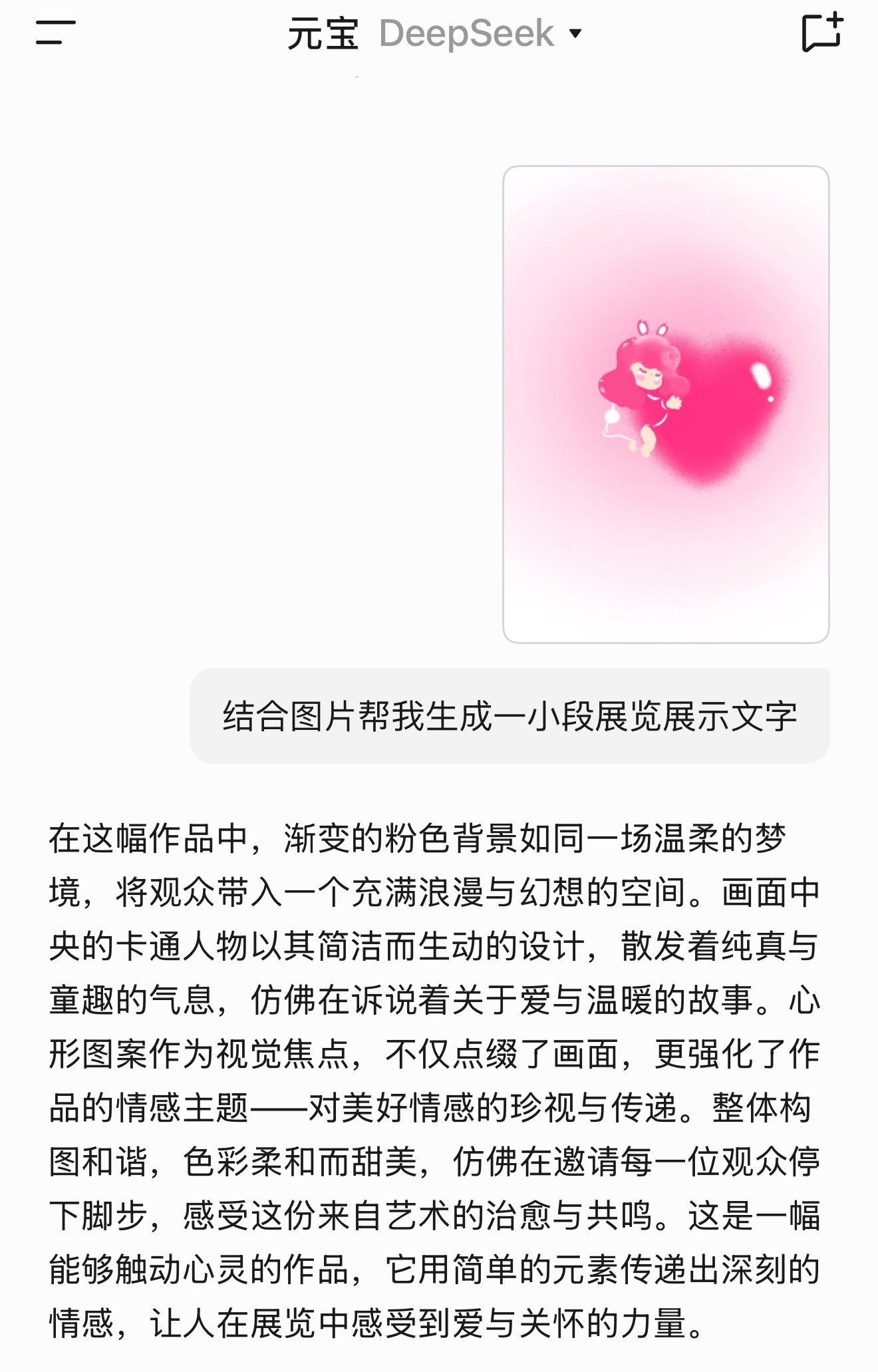Open the side drawer menu

point(56,33)
